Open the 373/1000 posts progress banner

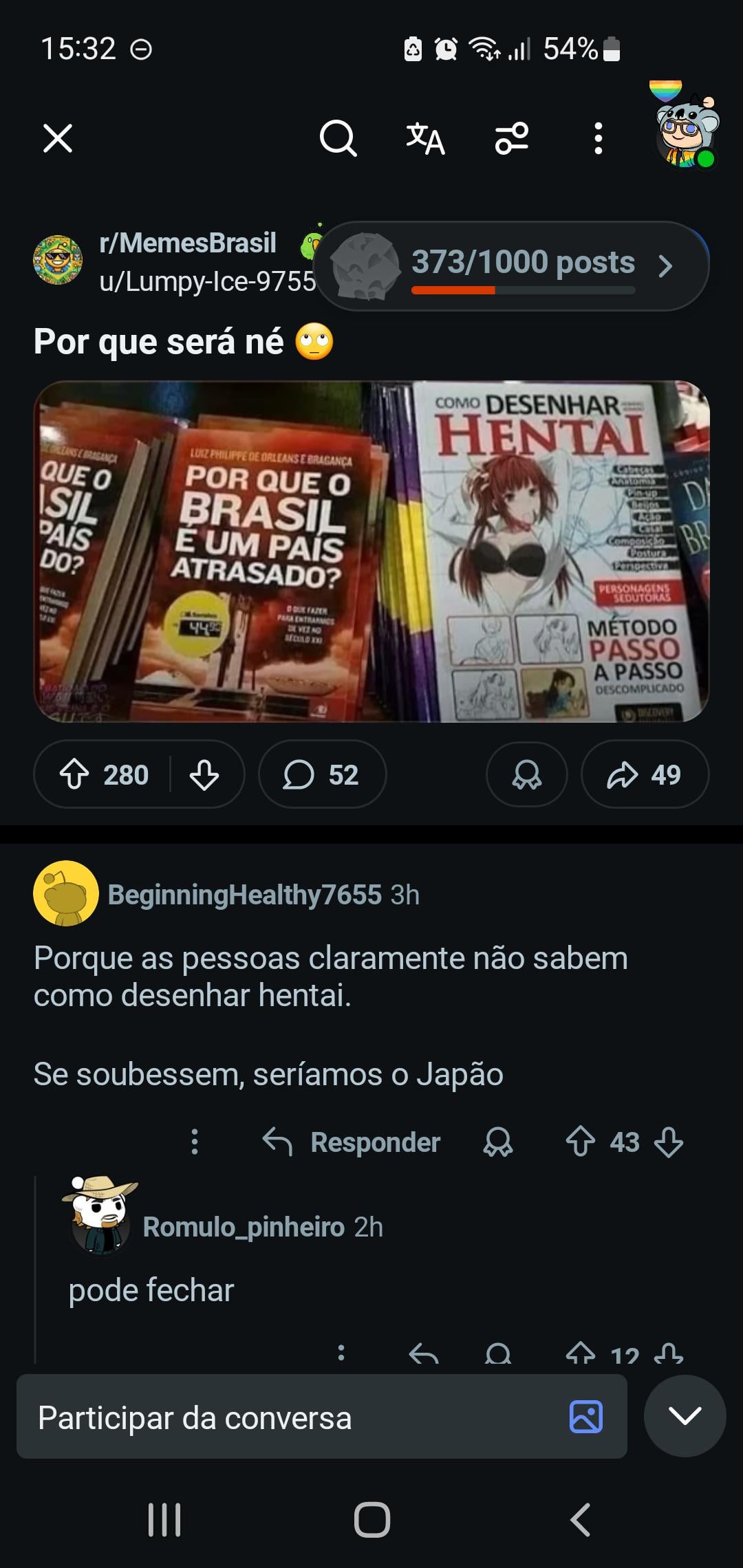[510, 266]
